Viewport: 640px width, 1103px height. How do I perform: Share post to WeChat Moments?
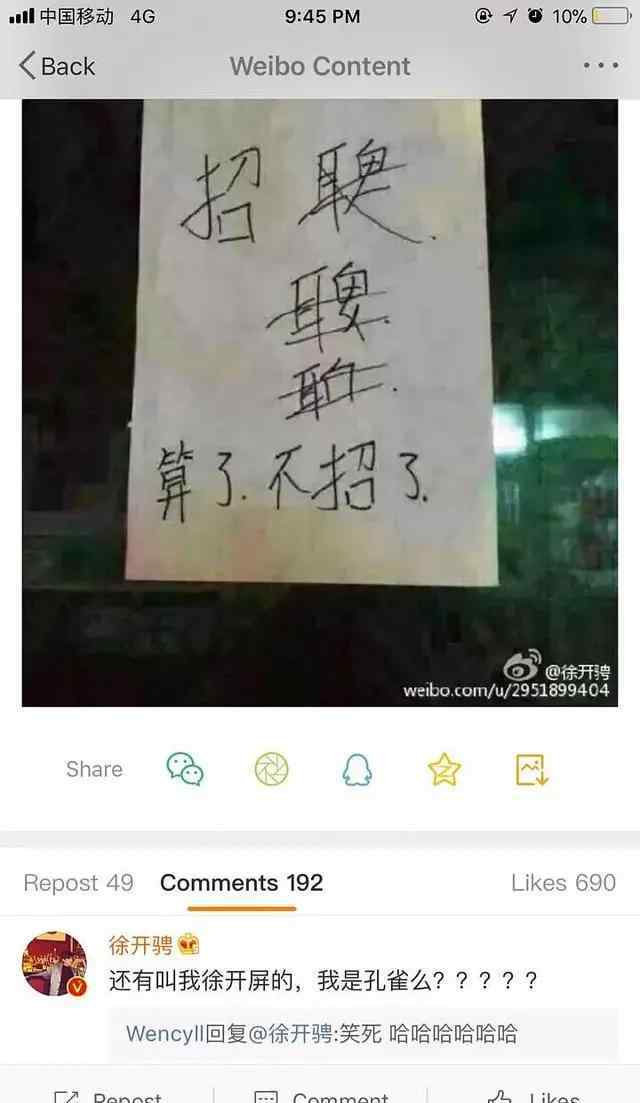pos(271,769)
